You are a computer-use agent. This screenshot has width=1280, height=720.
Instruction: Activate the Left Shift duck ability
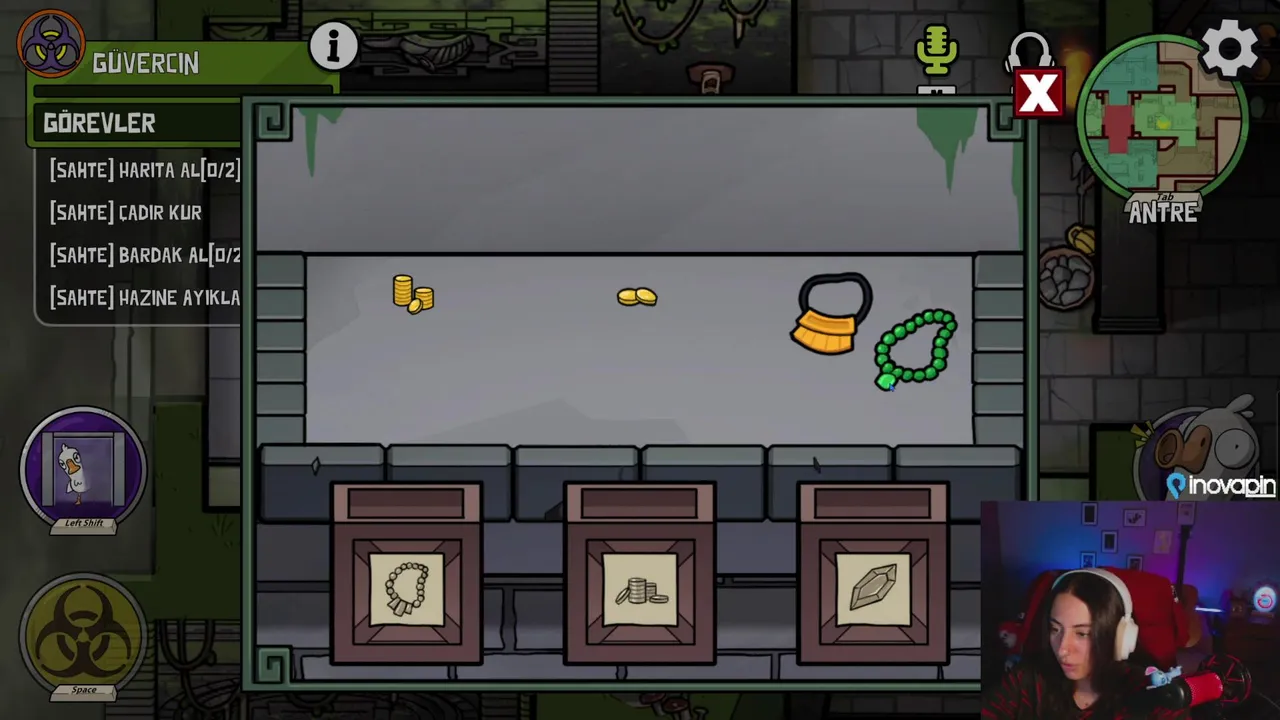(x=83, y=467)
